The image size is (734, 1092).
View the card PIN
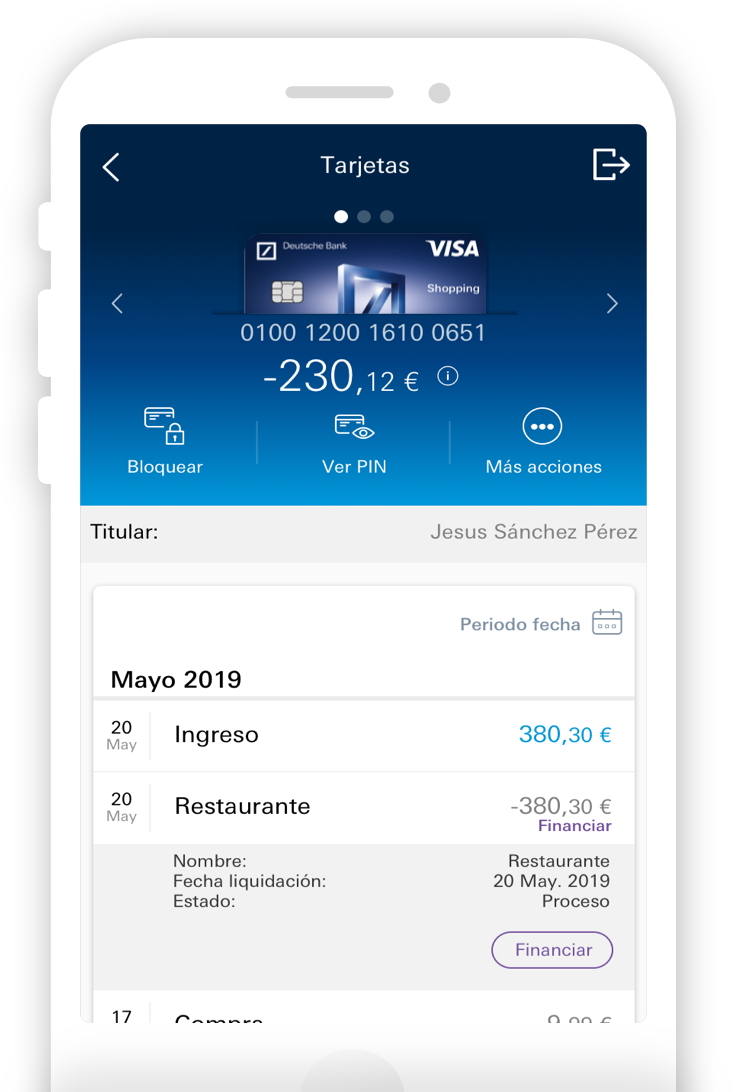(354, 441)
